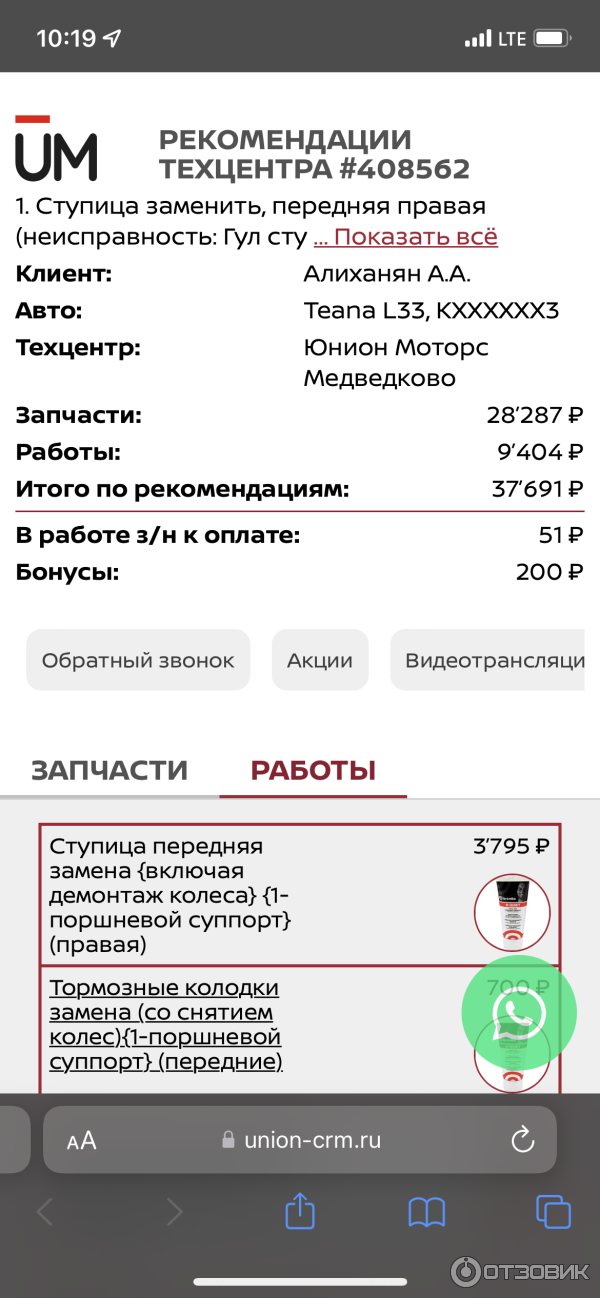Select the 'Работы' tab
Image resolution: width=600 pixels, height=1298 pixels.
click(x=313, y=770)
